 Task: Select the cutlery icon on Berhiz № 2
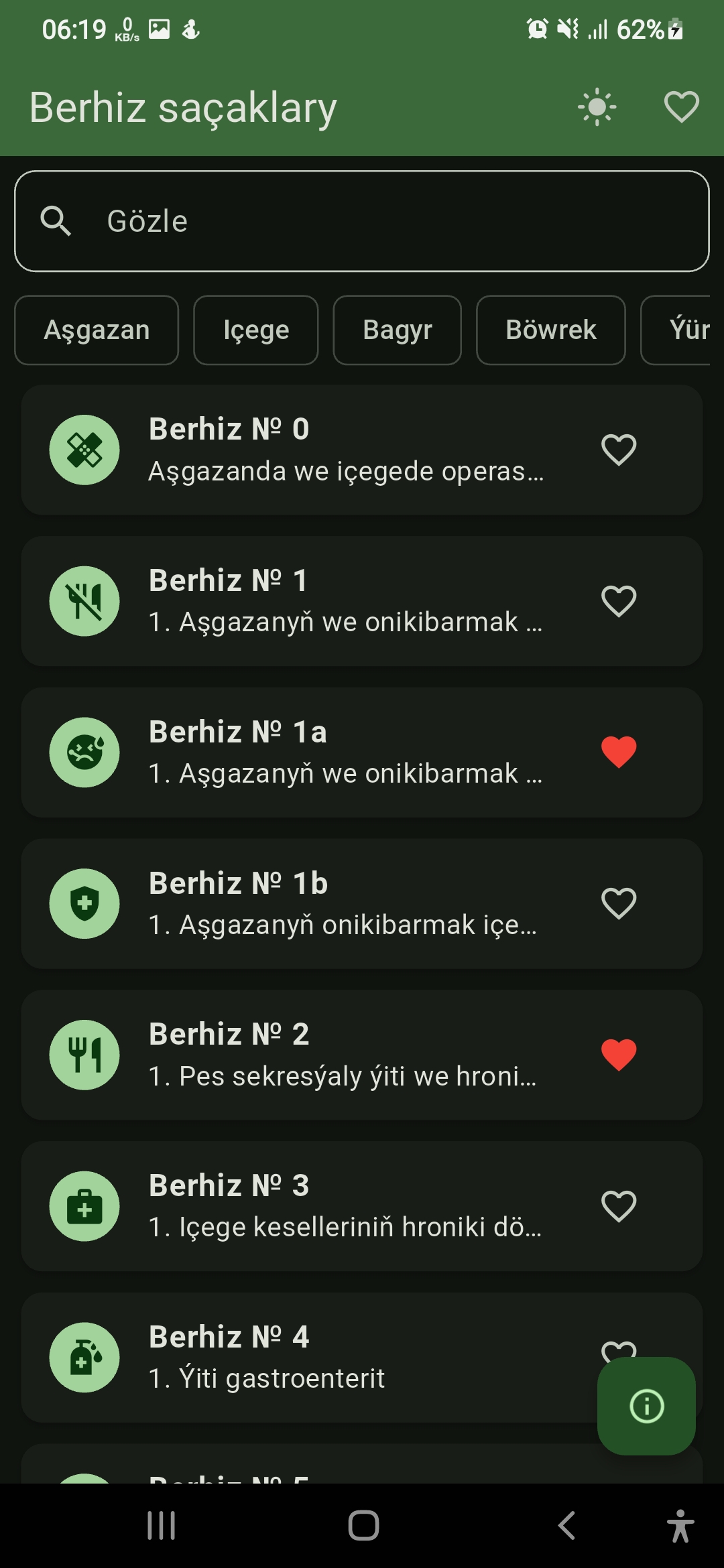(84, 1055)
